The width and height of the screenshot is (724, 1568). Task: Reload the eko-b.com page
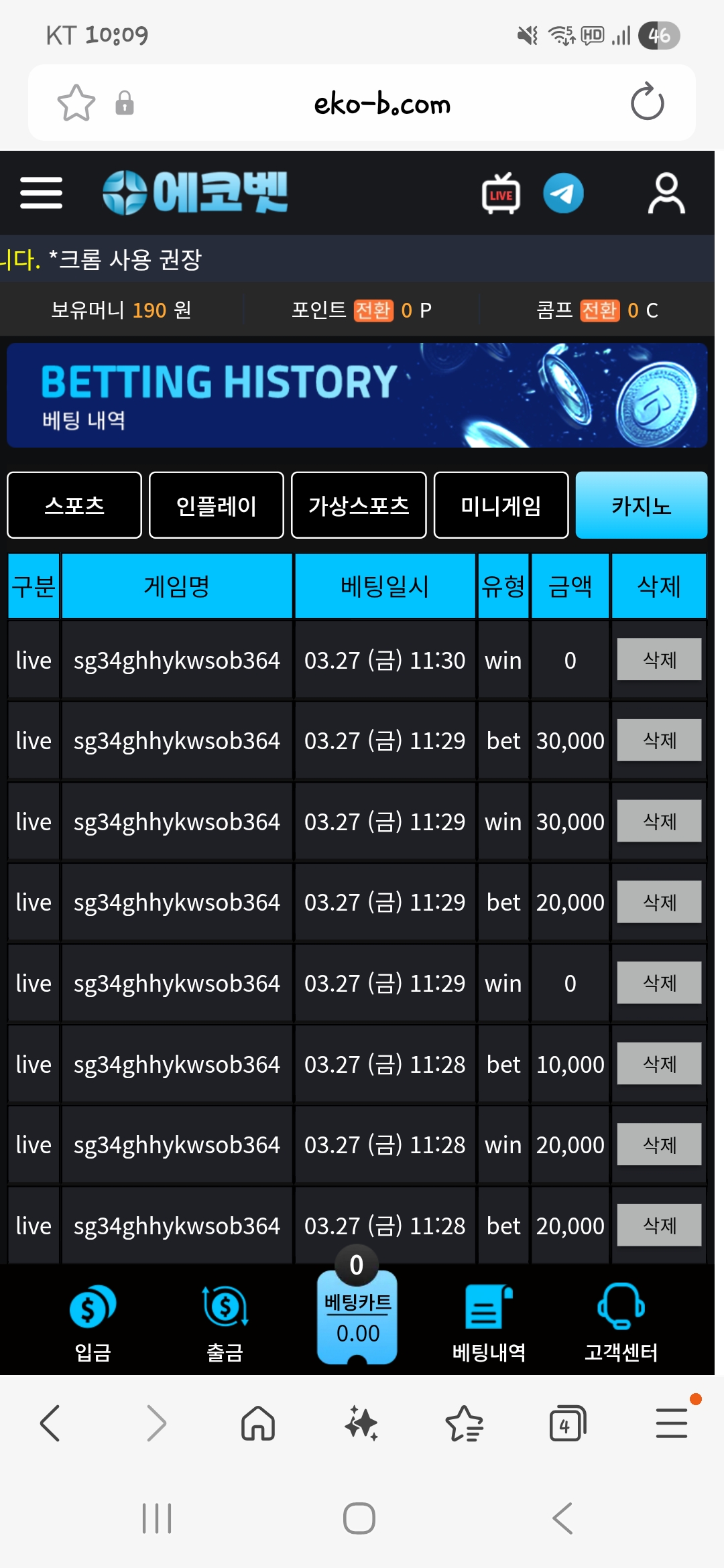[x=647, y=103]
